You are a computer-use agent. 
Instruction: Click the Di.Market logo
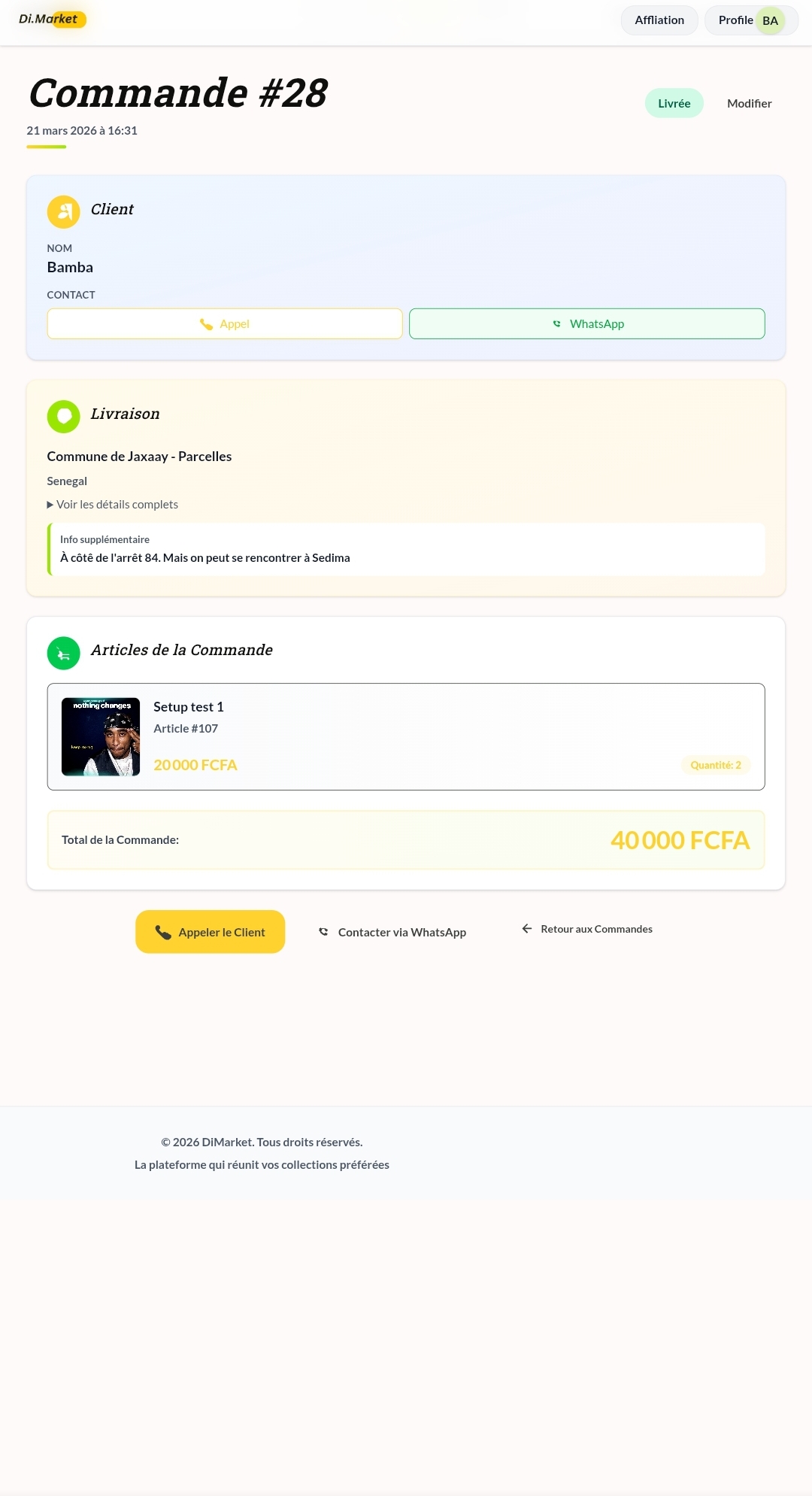pyautogui.click(x=51, y=19)
